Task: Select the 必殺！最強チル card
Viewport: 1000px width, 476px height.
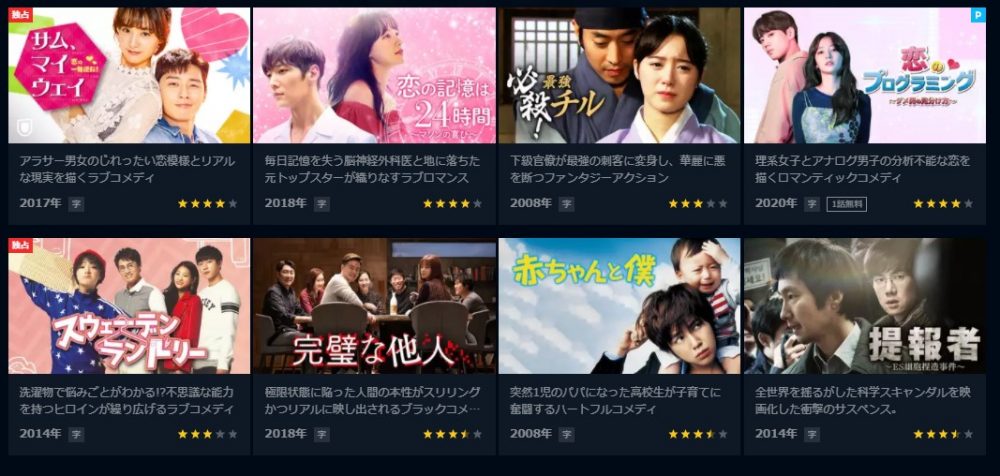Action: pyautogui.click(x=619, y=76)
